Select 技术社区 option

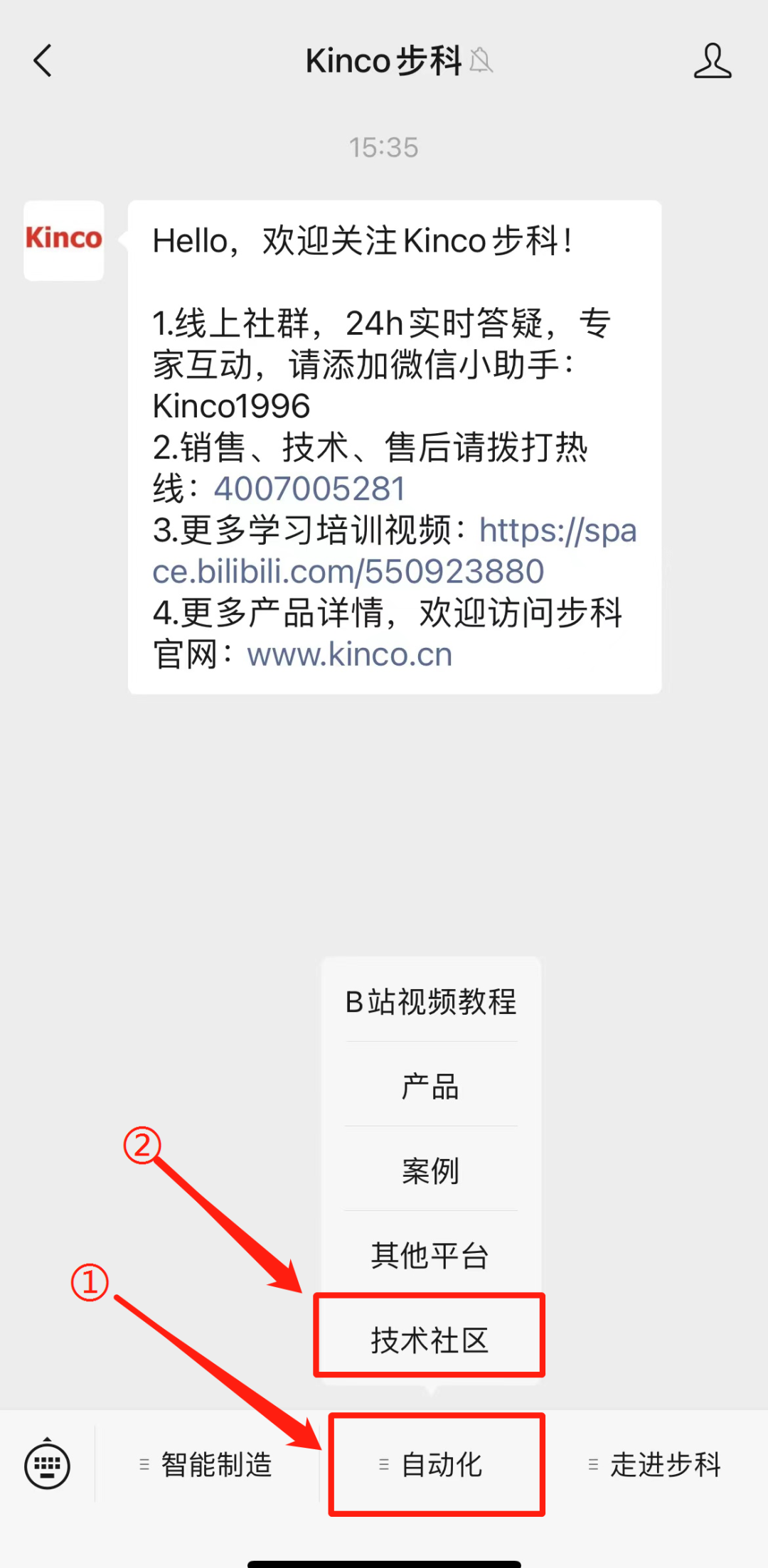coord(430,1340)
